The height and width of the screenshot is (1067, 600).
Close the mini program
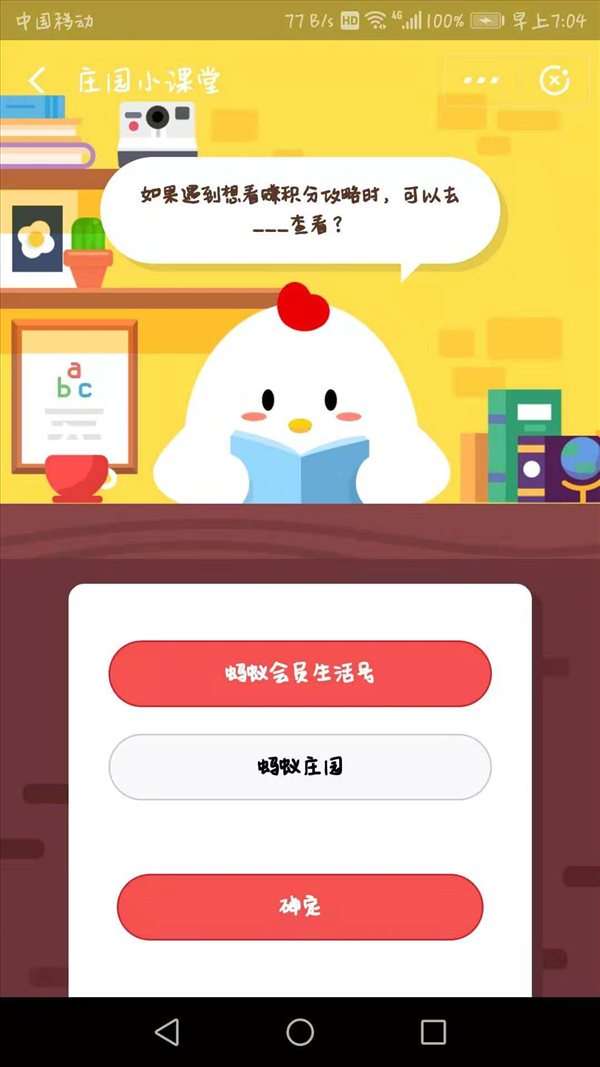tap(554, 81)
